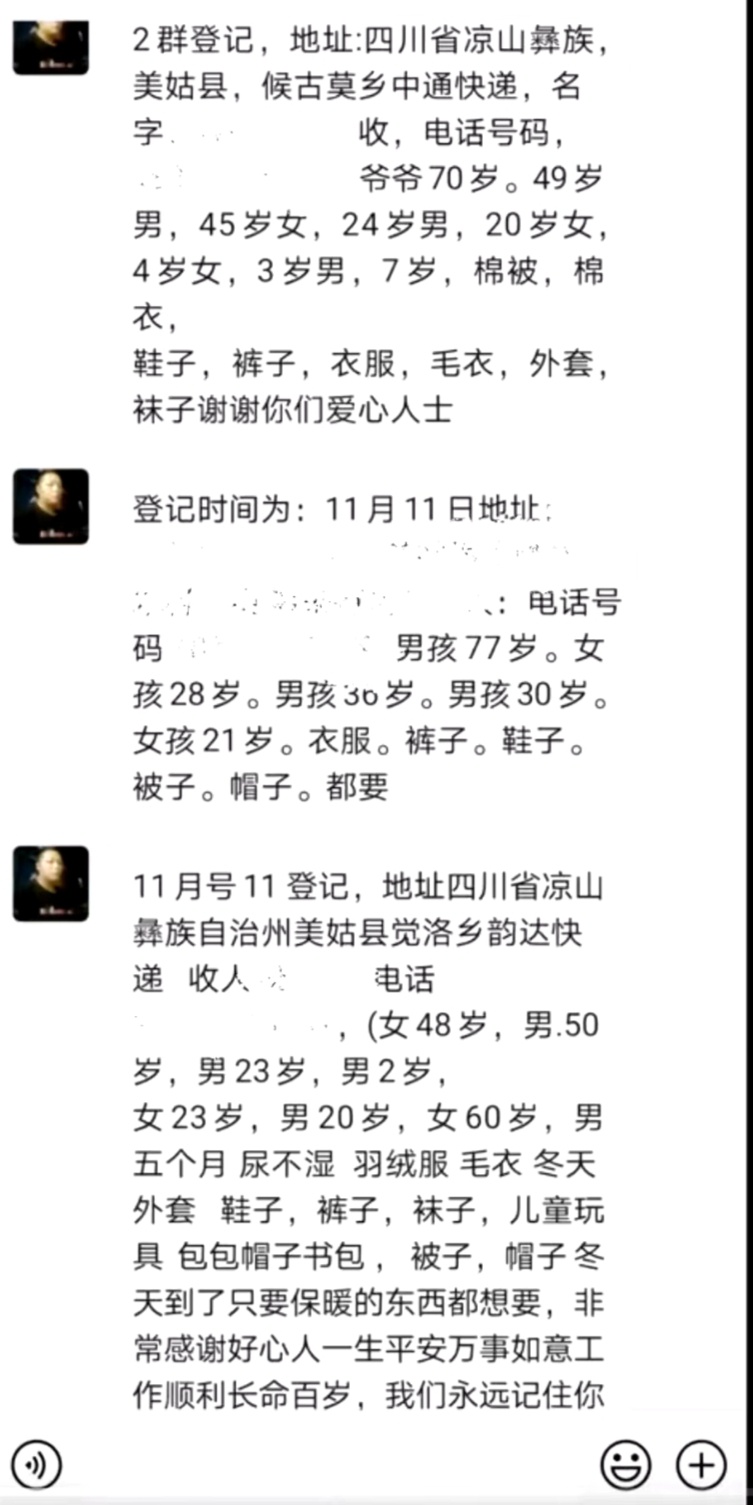This screenshot has width=753, height=1505.
Task: View profile from avatar beside 11月号11登记 message
Action: [50, 883]
